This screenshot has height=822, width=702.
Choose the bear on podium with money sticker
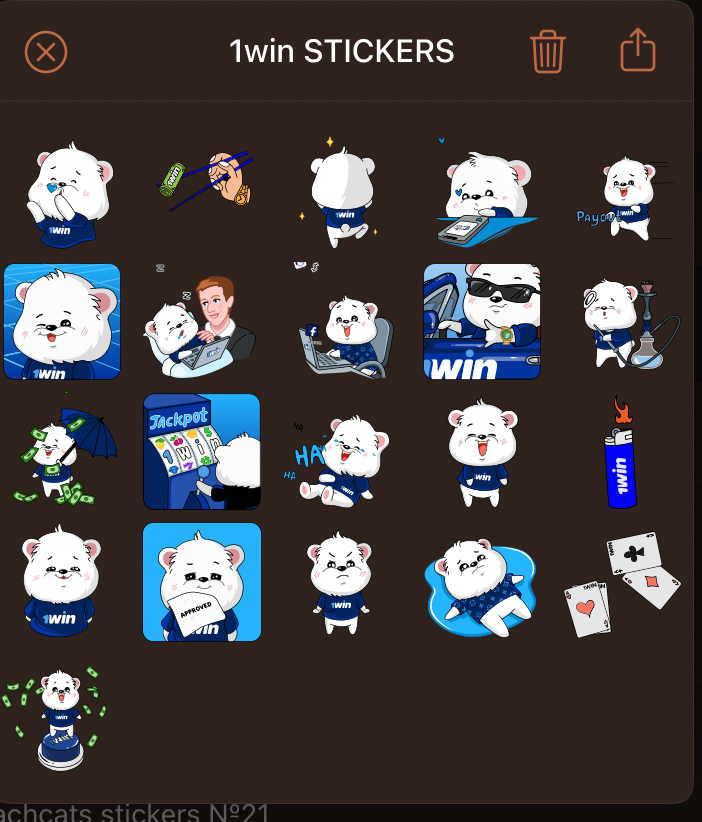click(x=61, y=717)
